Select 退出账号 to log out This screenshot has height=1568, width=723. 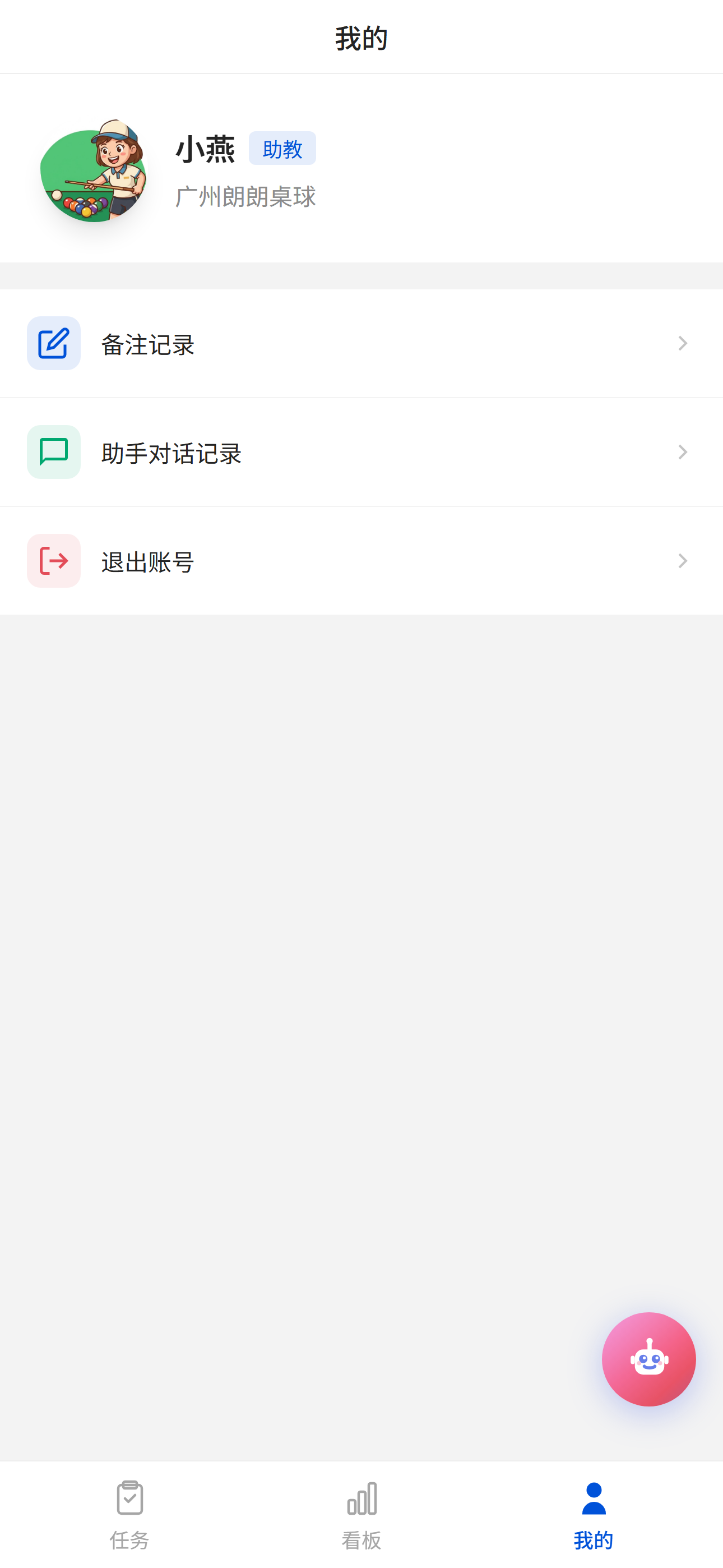361,561
